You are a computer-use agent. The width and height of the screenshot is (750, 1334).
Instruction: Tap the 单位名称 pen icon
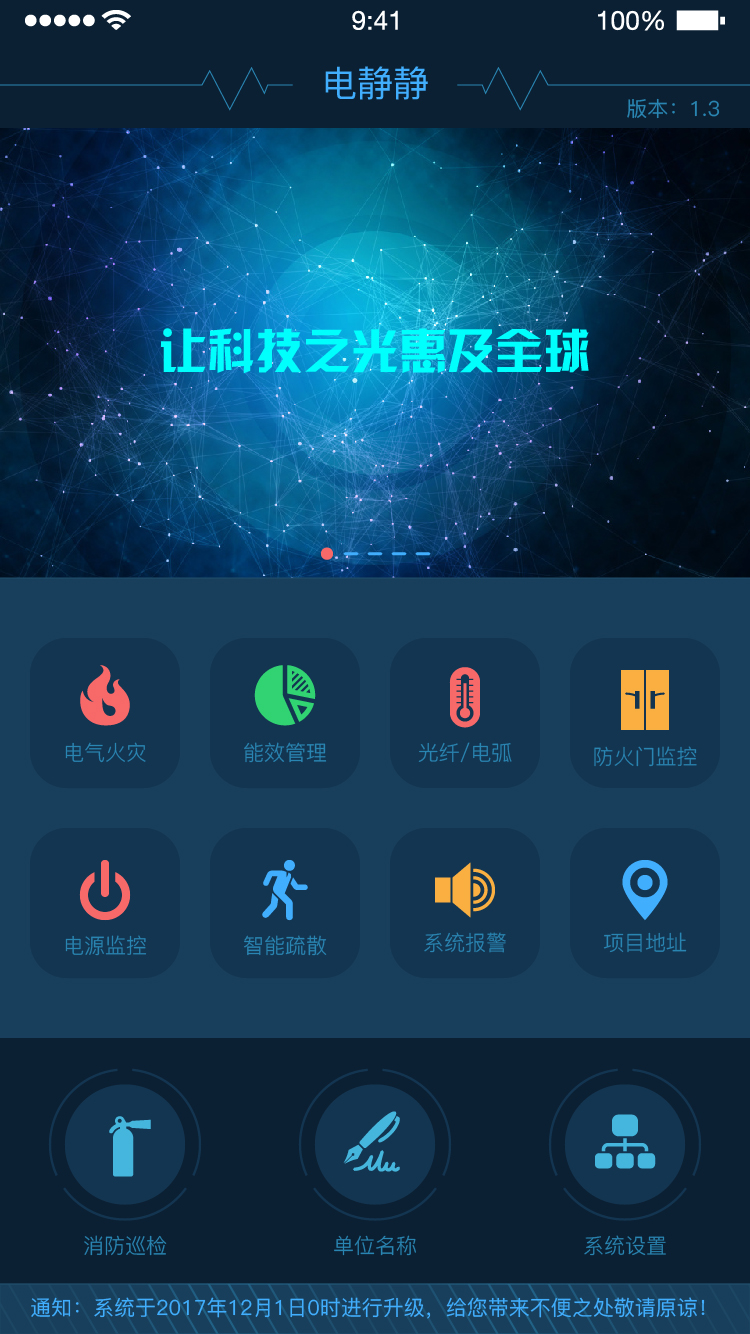point(375,1145)
